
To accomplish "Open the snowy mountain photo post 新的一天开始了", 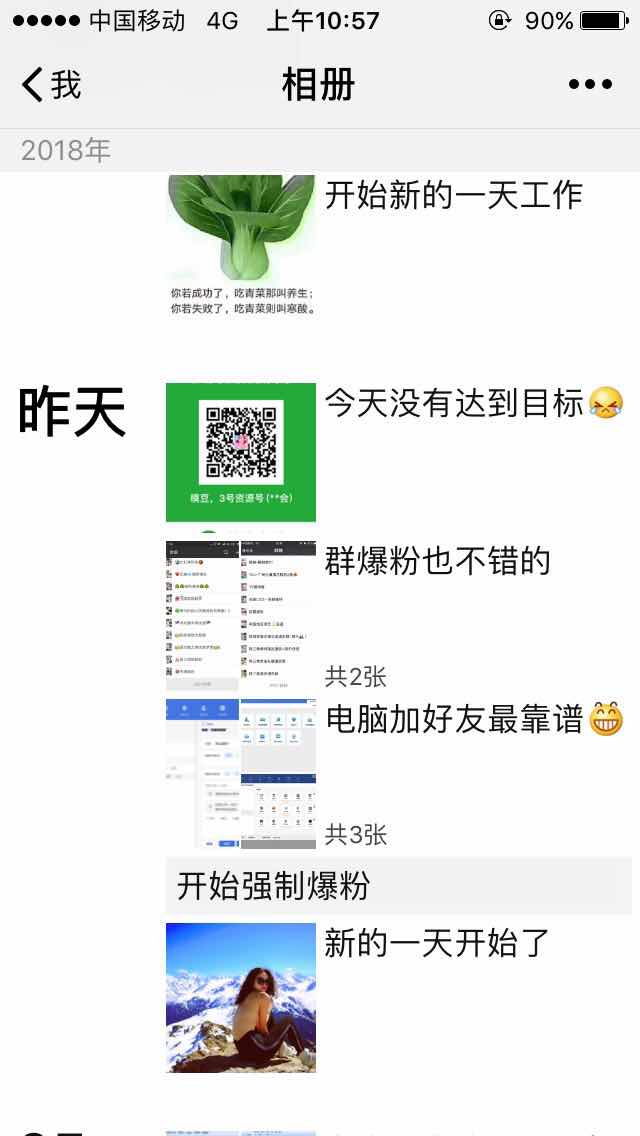I will click(x=241, y=997).
